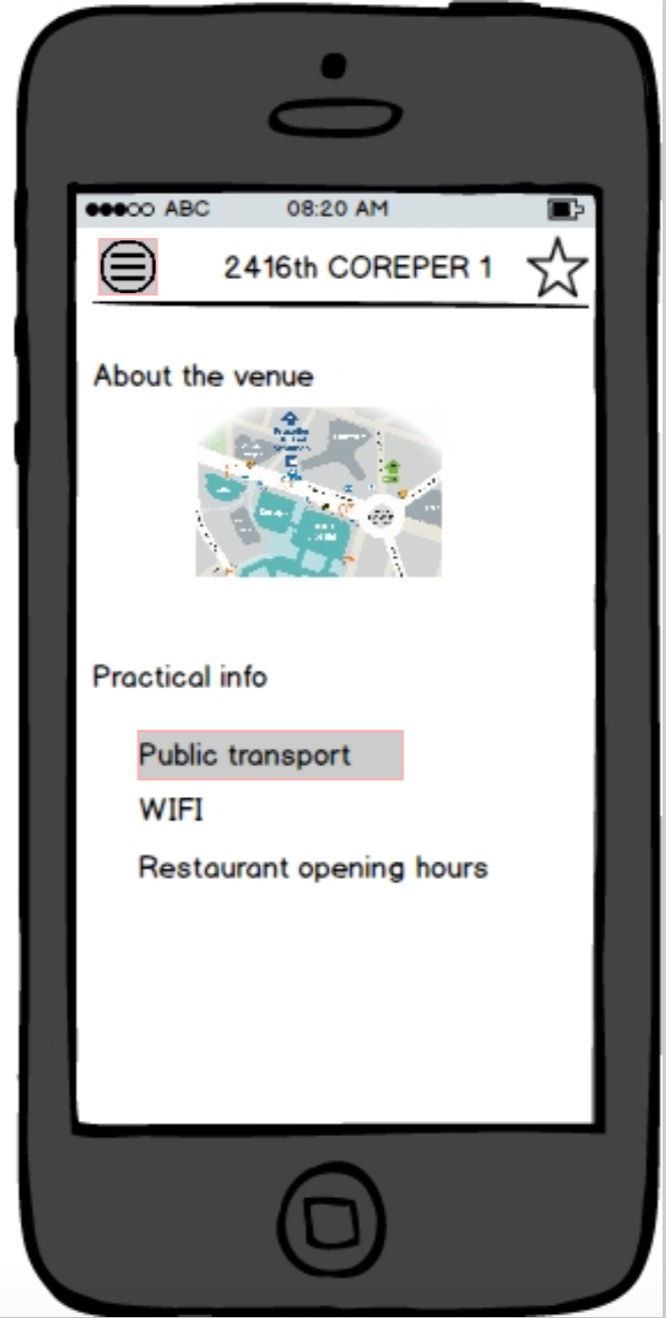This screenshot has width=666, height=1318.
Task: Open Public transport info
Action: (x=270, y=755)
